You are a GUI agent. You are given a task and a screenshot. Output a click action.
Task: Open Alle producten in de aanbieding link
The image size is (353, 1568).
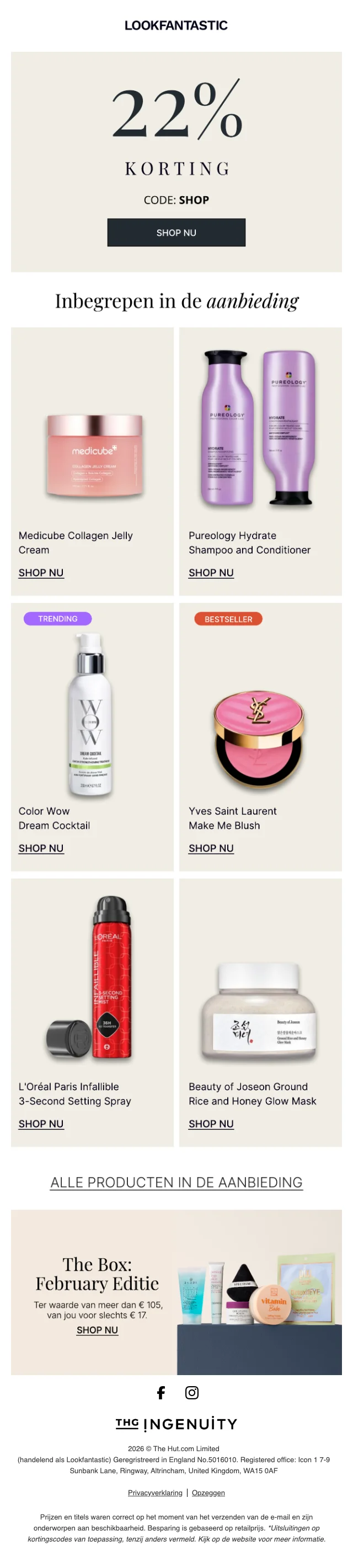(176, 1183)
